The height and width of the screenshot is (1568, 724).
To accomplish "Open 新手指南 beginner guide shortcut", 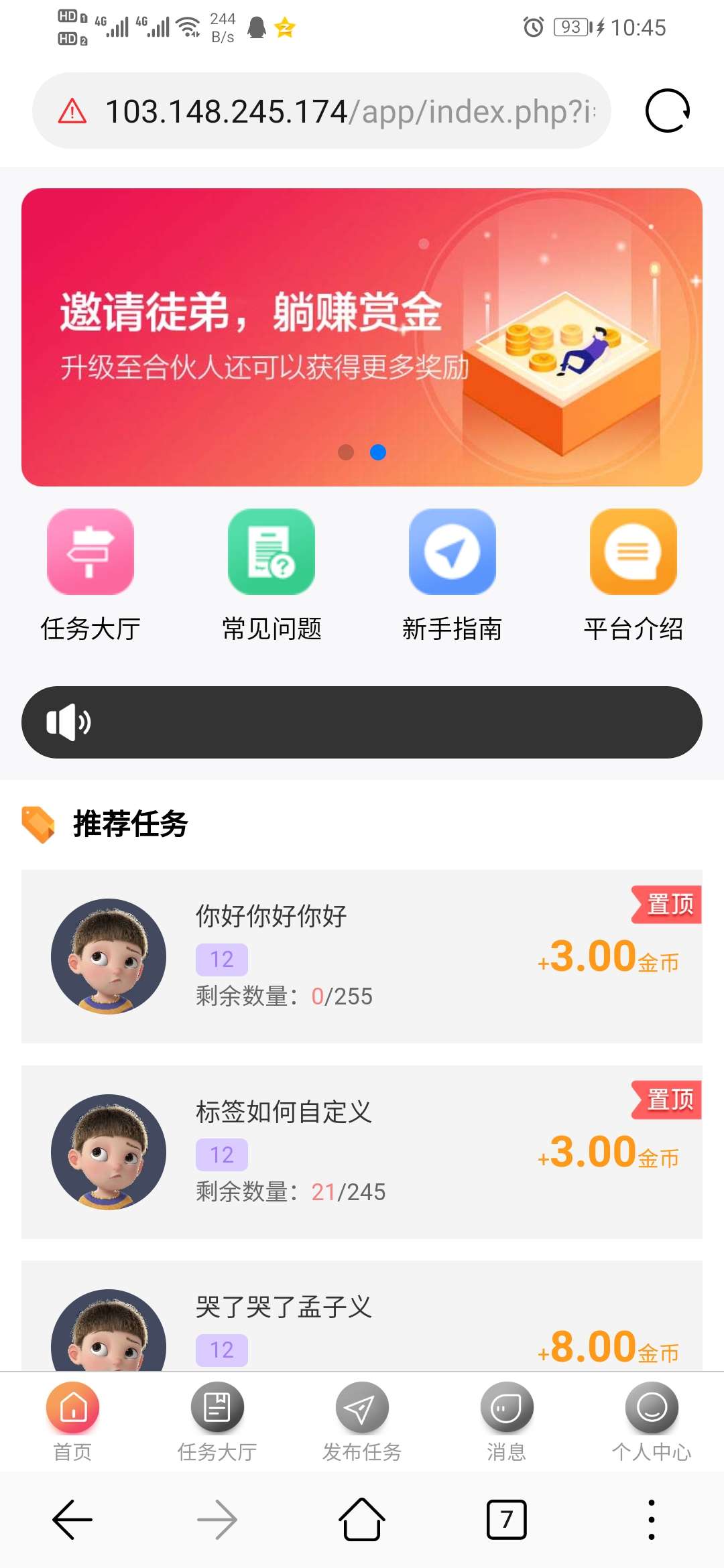I will click(452, 552).
